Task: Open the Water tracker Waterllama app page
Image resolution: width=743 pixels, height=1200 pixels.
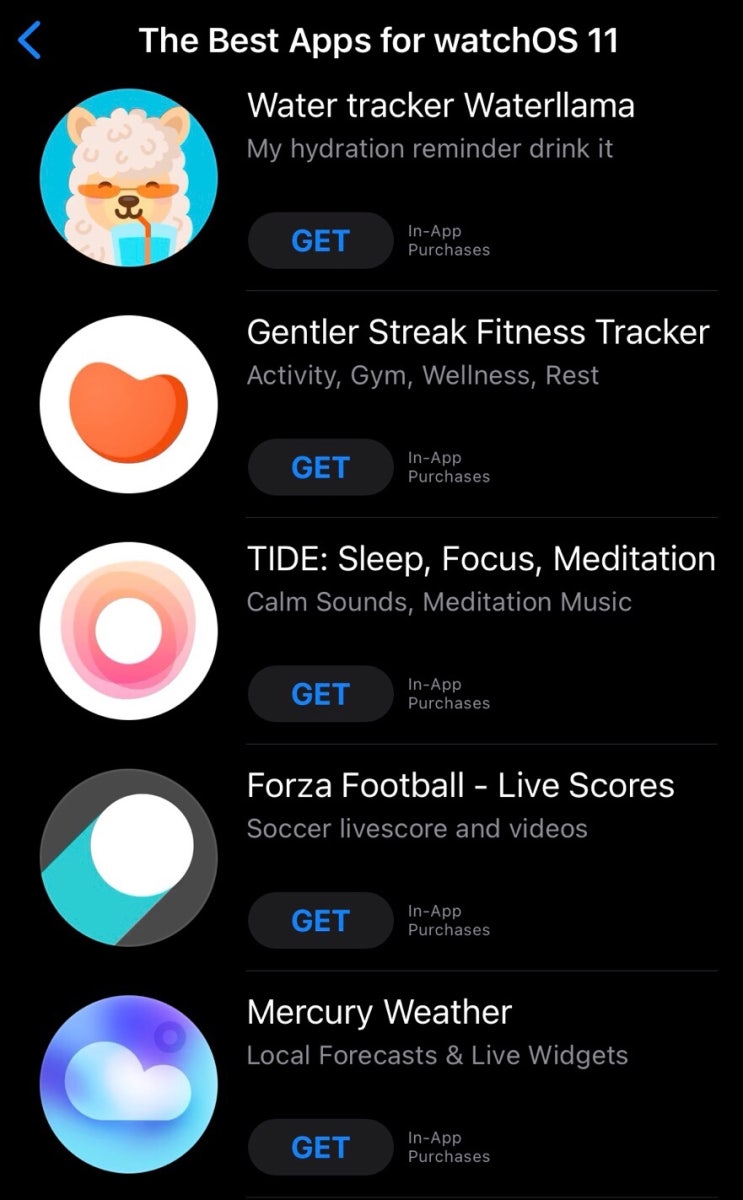Action: click(440, 105)
